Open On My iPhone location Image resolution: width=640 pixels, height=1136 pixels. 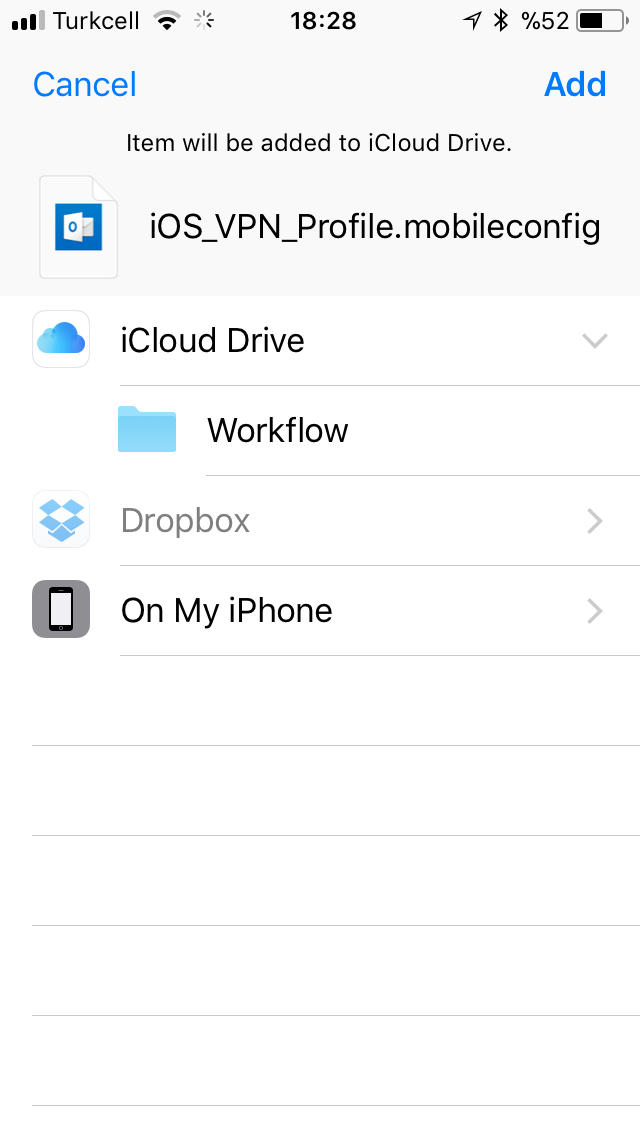pyautogui.click(x=320, y=610)
